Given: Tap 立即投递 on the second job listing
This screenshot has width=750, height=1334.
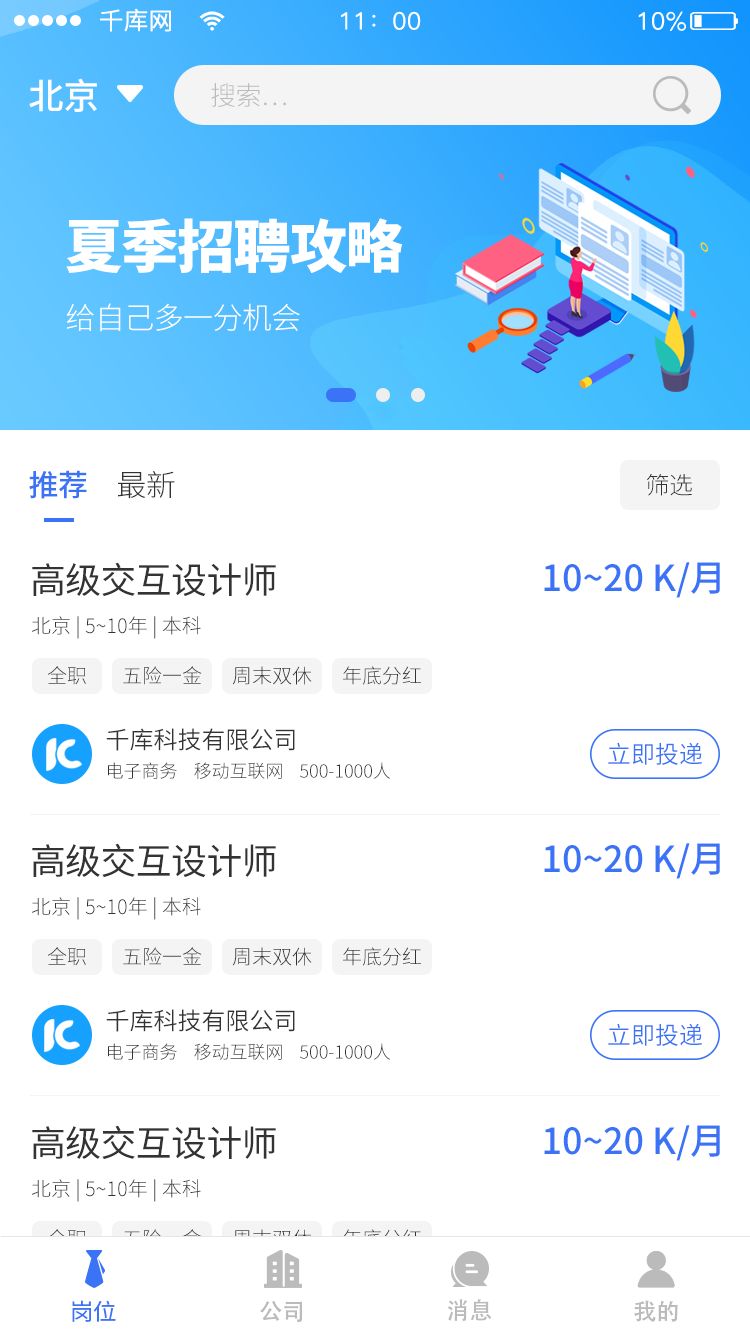Looking at the screenshot, I should point(654,1035).
